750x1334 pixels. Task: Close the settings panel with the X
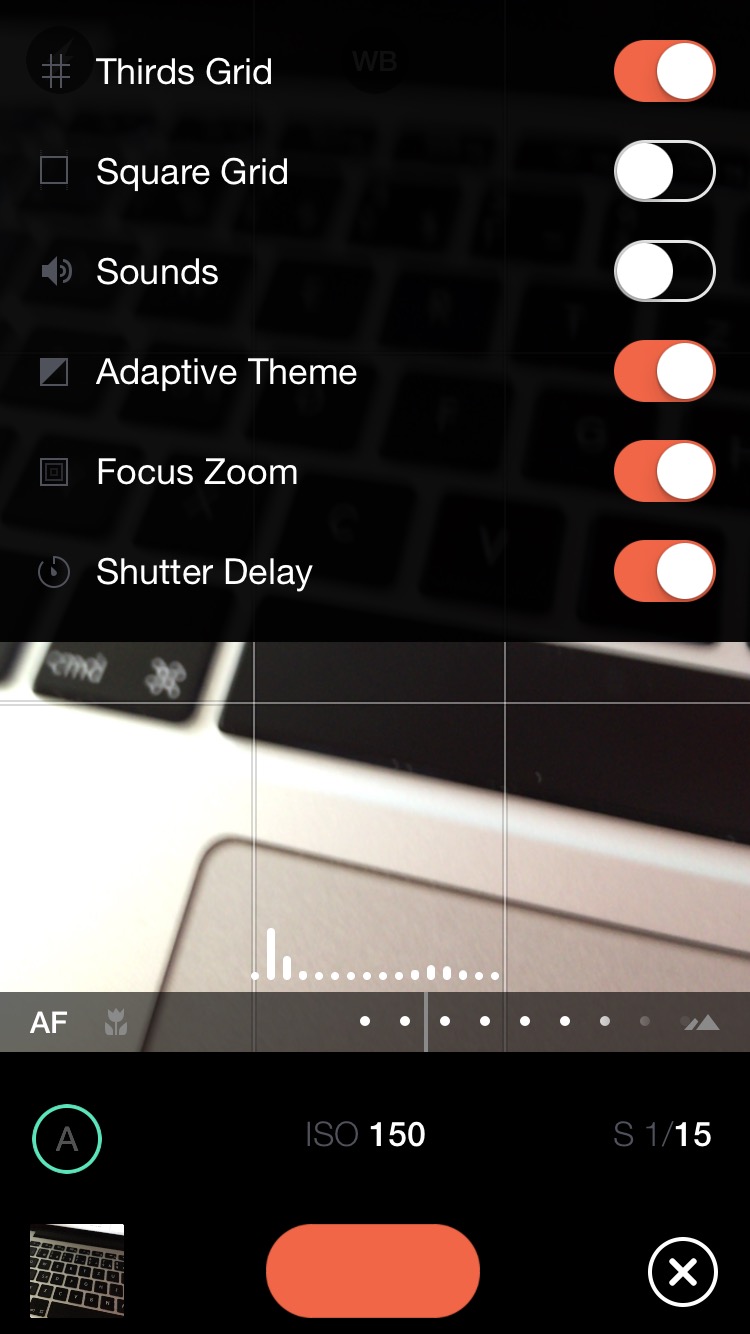click(683, 1273)
